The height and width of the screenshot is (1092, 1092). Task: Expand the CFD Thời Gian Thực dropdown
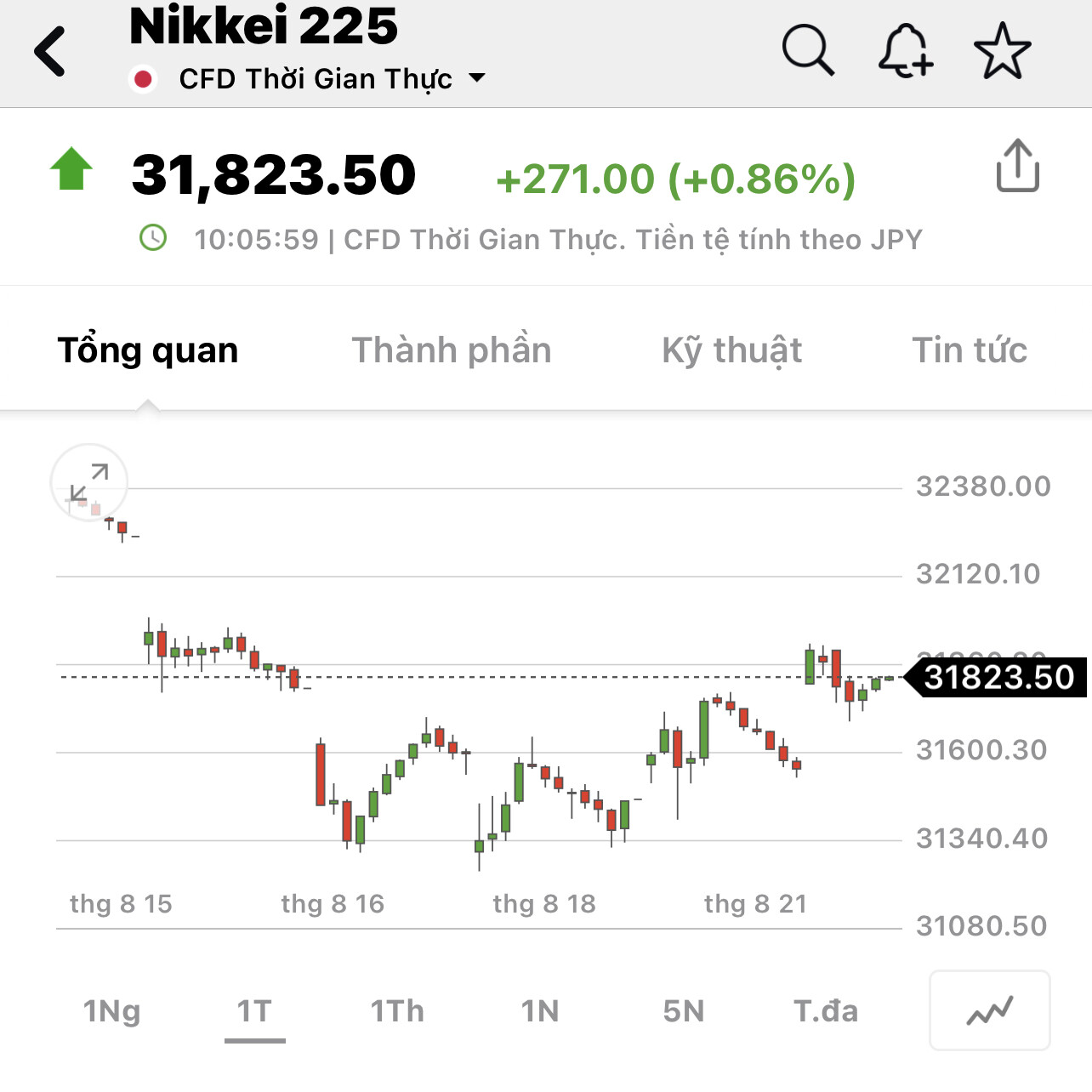477,78
